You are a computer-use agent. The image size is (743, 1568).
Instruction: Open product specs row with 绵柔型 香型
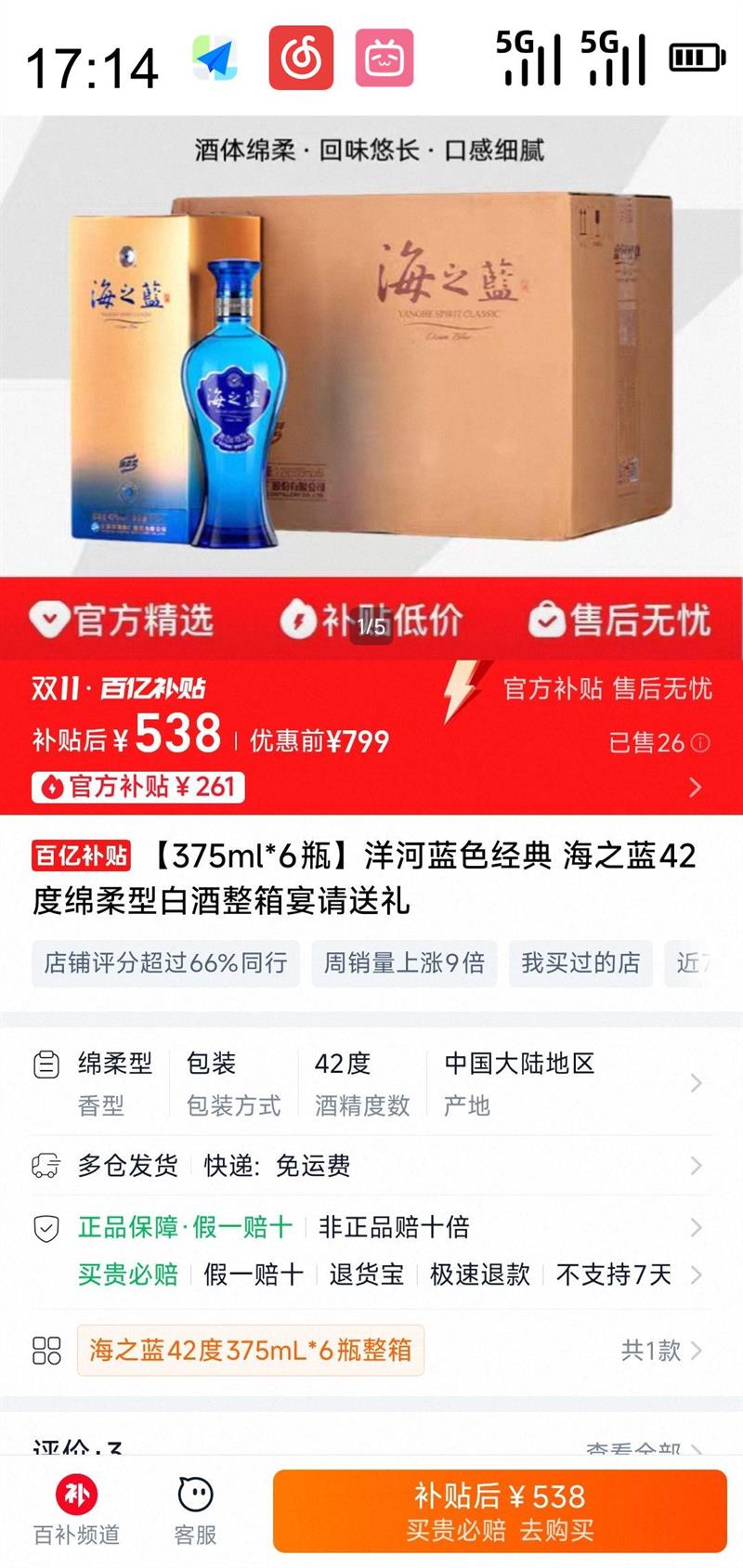[x=371, y=1083]
